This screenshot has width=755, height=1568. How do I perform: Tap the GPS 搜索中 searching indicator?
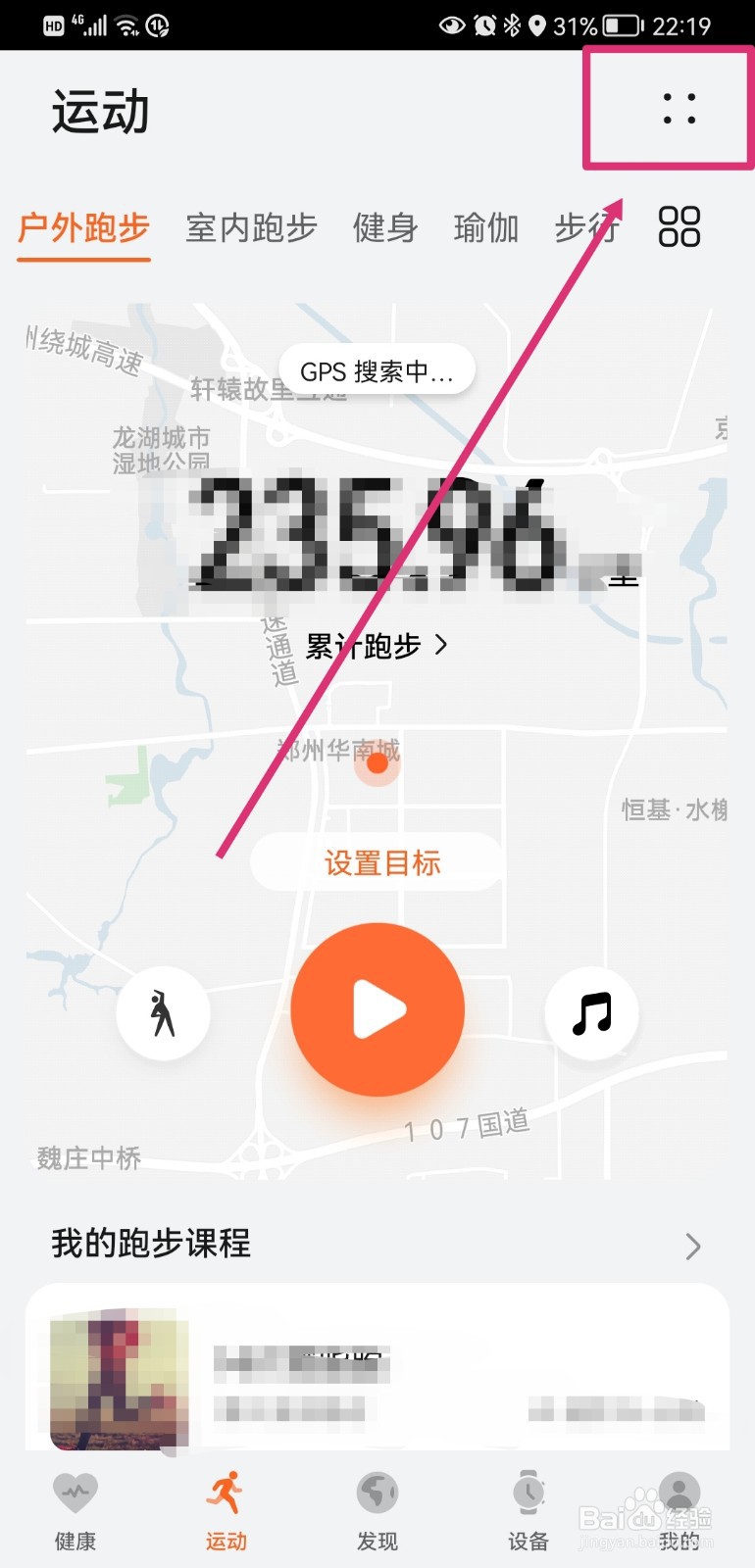click(x=377, y=370)
